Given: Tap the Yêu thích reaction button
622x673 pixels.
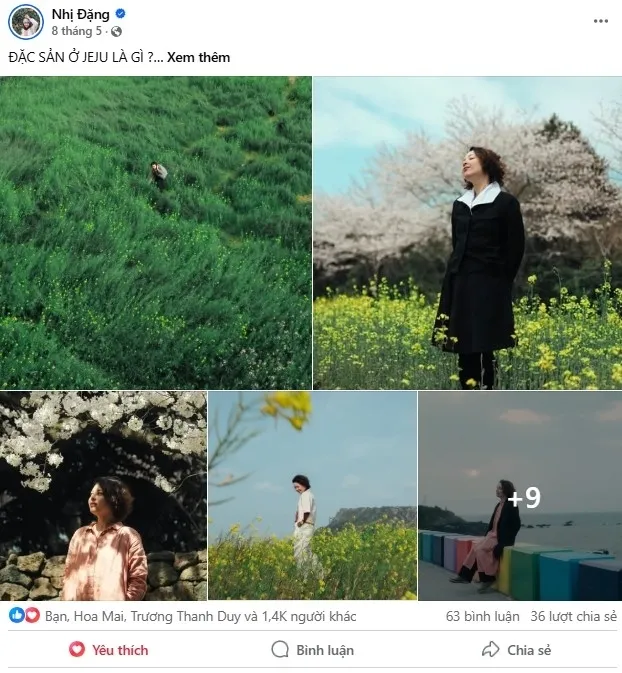Looking at the screenshot, I should pyautogui.click(x=108, y=650).
